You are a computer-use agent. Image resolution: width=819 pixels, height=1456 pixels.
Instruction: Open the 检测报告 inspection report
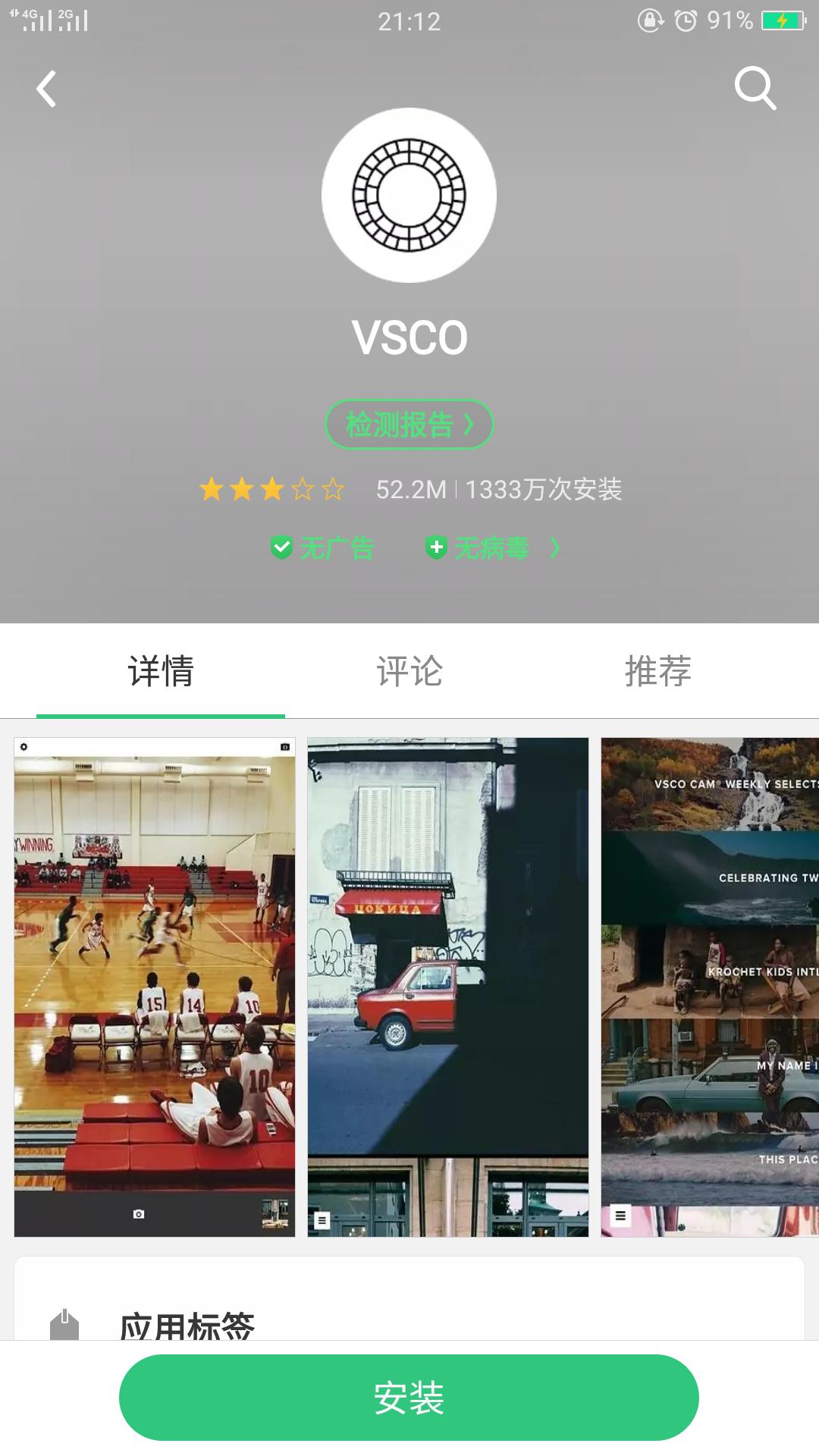pos(409,425)
